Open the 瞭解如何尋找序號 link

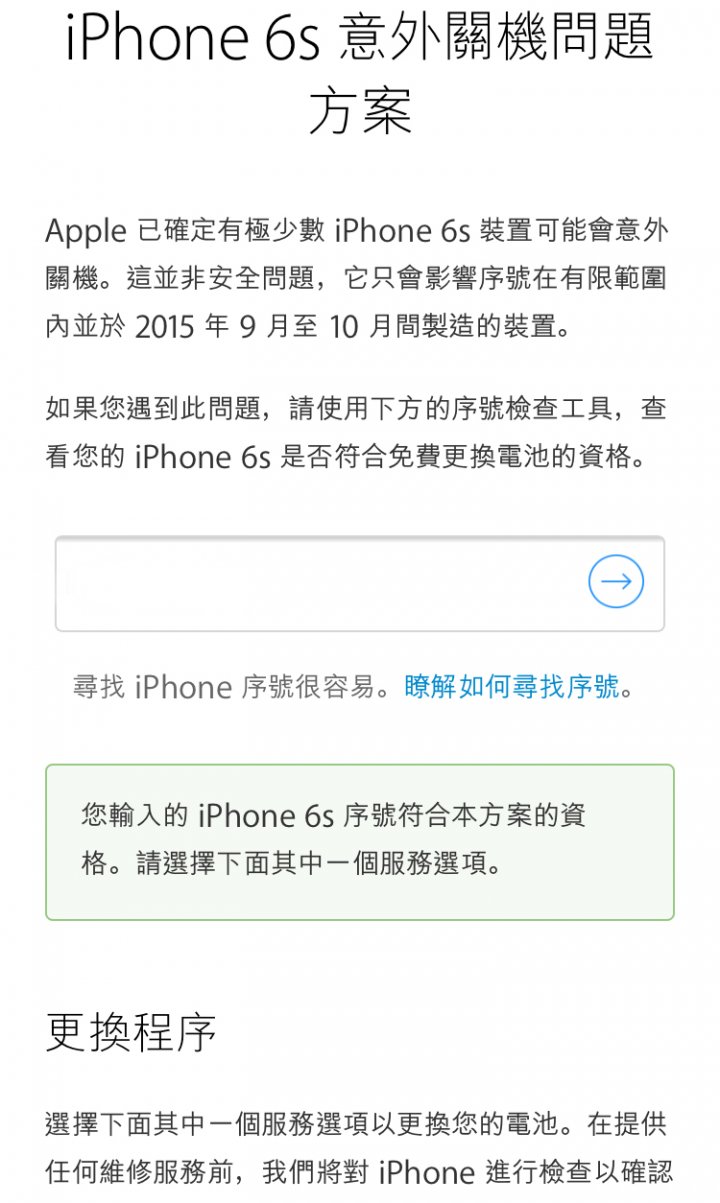[512, 687]
